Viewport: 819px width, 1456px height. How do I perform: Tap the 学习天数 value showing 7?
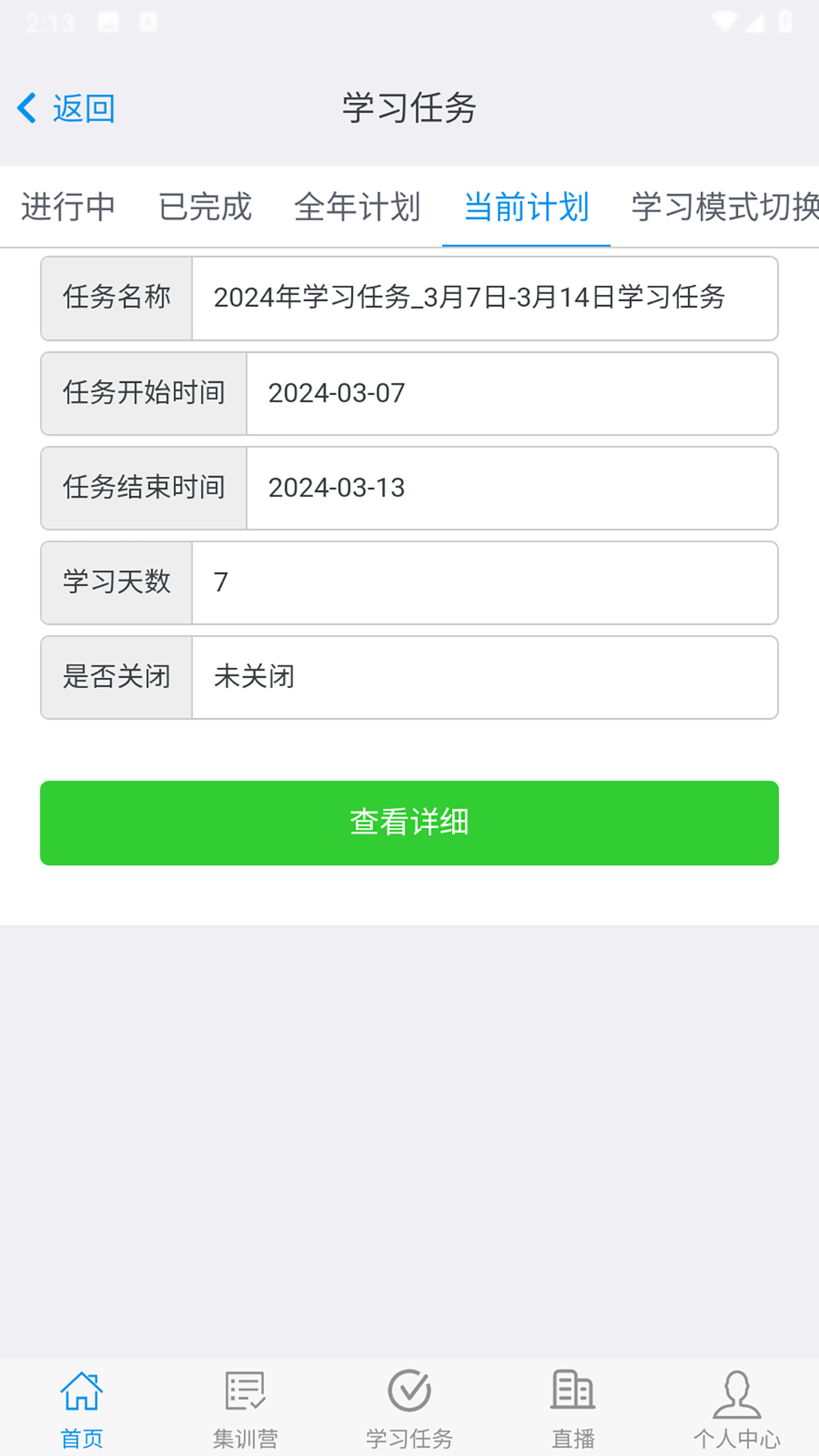(485, 582)
